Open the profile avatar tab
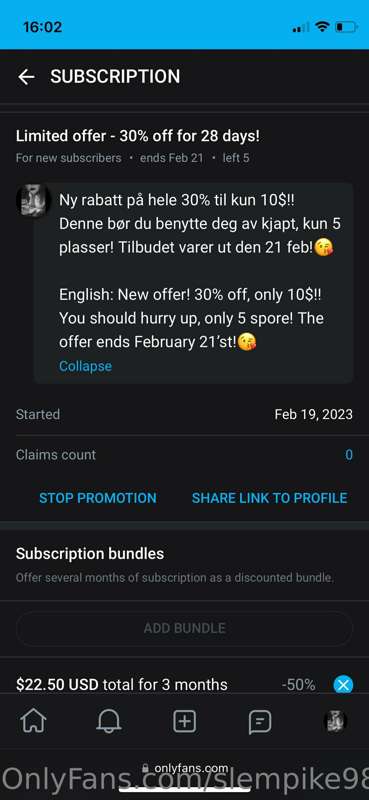The width and height of the screenshot is (369, 800). point(336,721)
